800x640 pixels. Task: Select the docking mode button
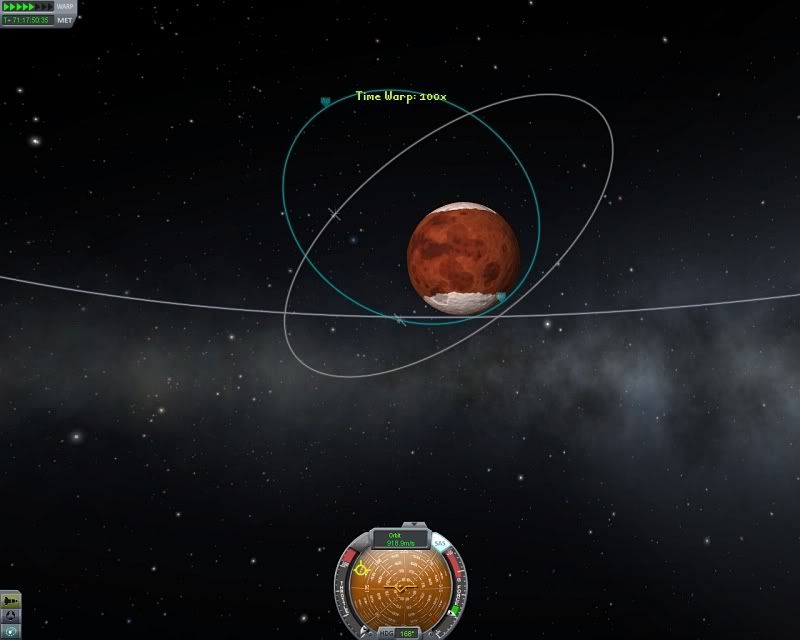10,614
